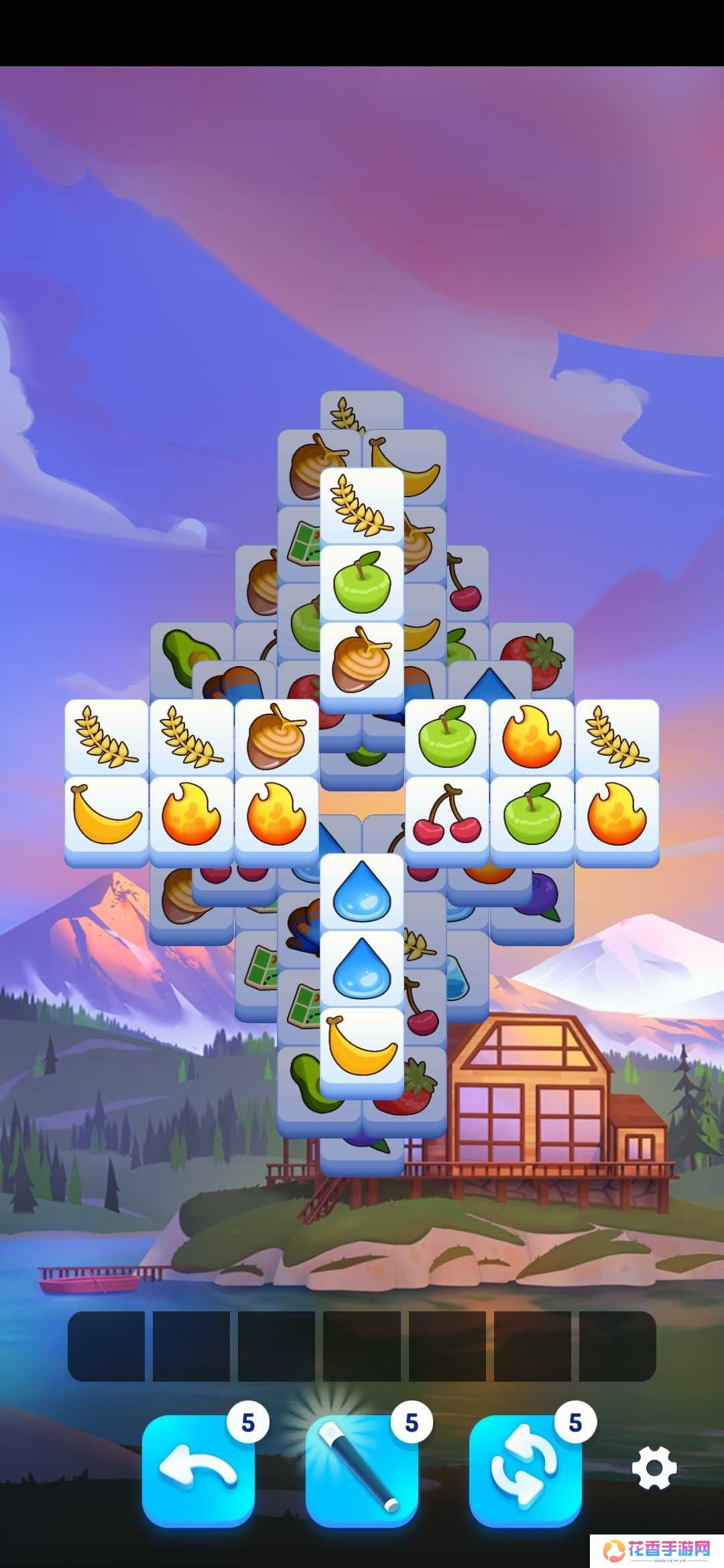Select the banana tile under the water drops
This screenshot has height=1568, width=724.
(362, 1047)
